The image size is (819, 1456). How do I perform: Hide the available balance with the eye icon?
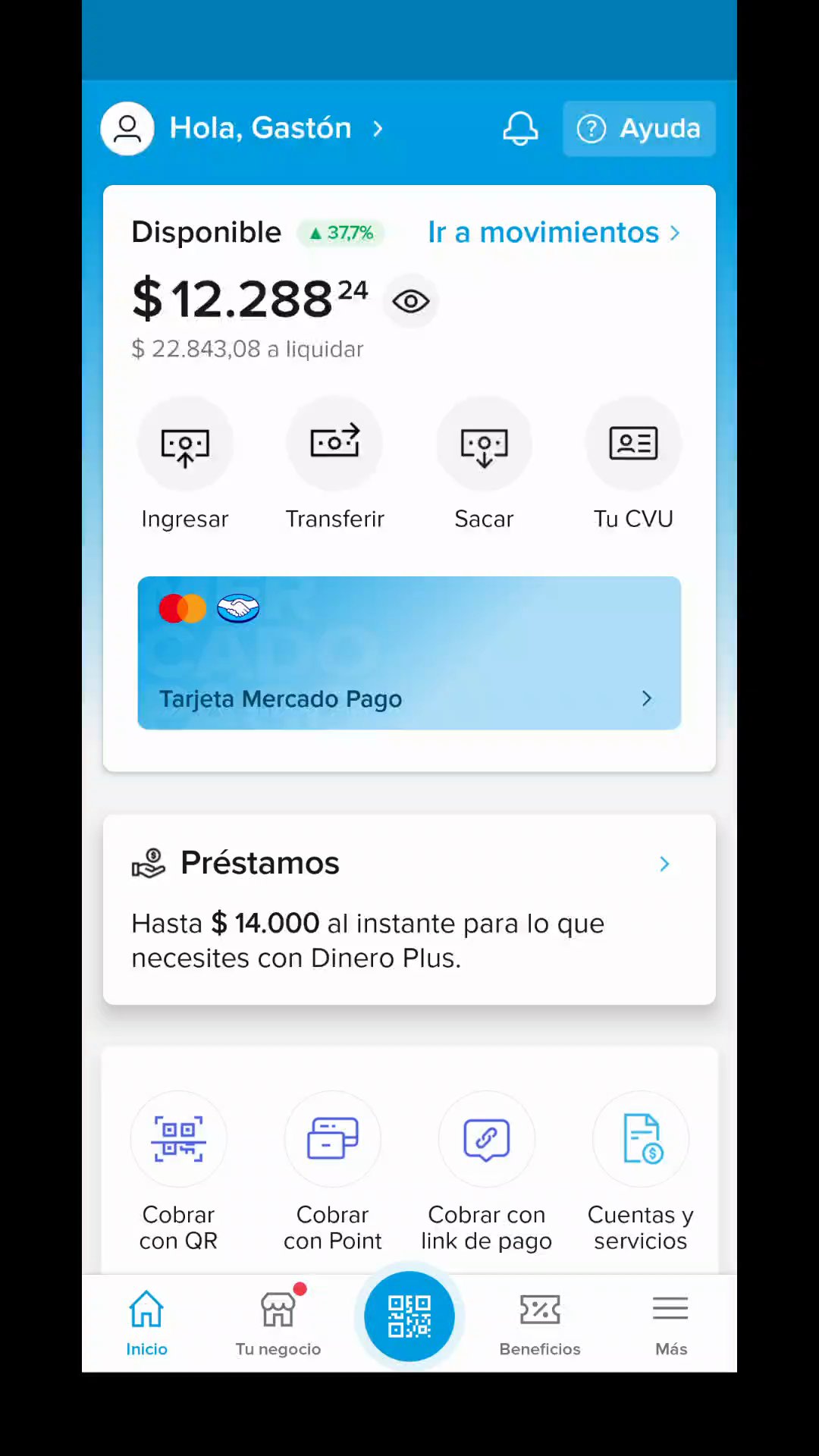tap(411, 302)
